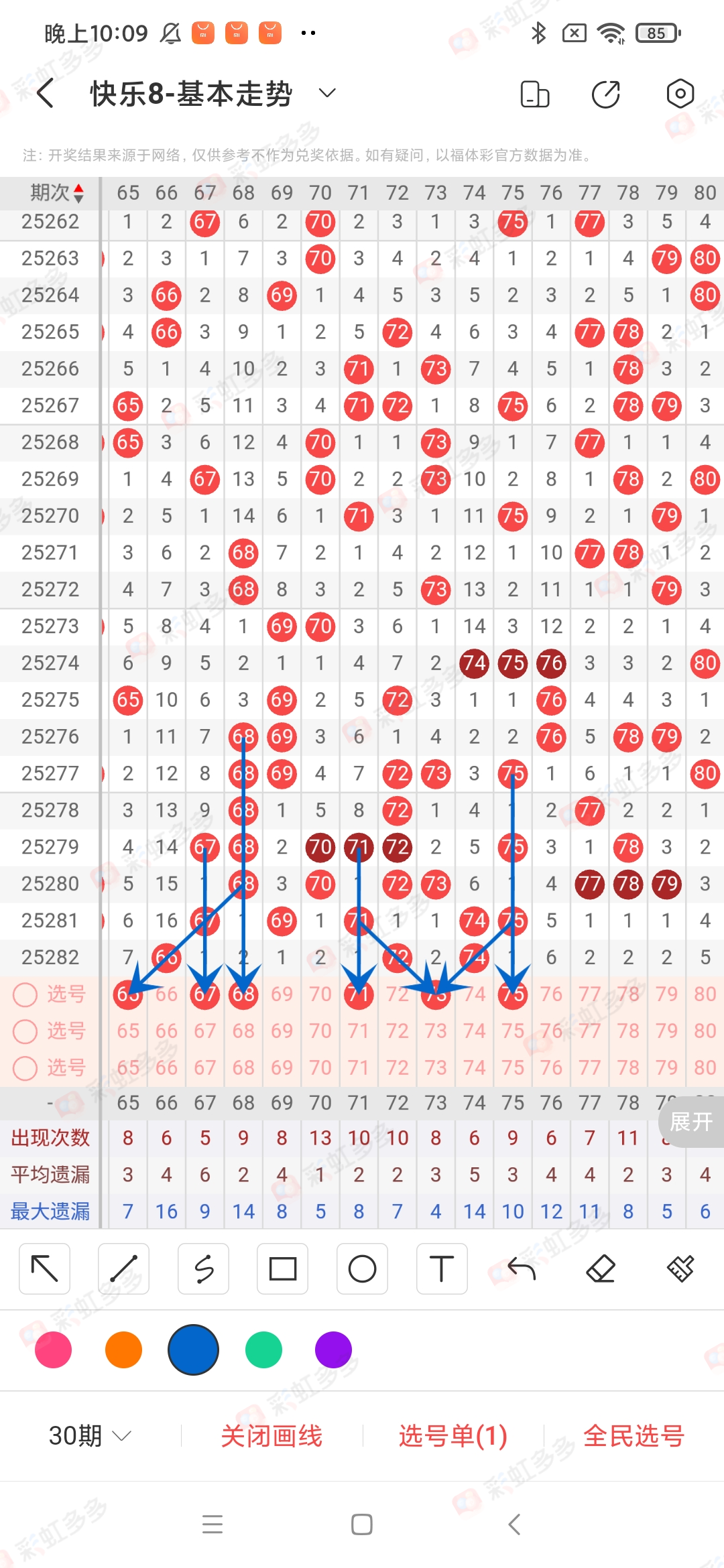Image resolution: width=724 pixels, height=1568 pixels.
Task: Go back using the top-left arrow
Action: 45,93
